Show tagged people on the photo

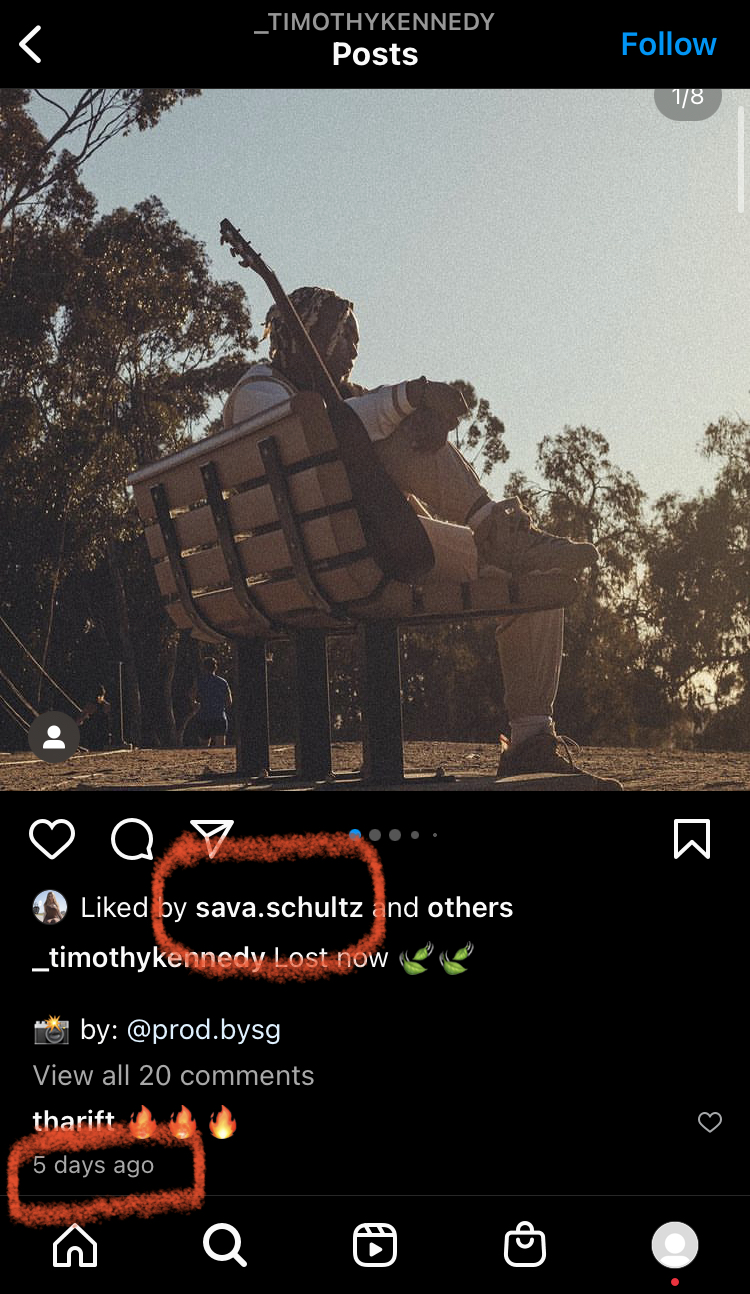[54, 738]
